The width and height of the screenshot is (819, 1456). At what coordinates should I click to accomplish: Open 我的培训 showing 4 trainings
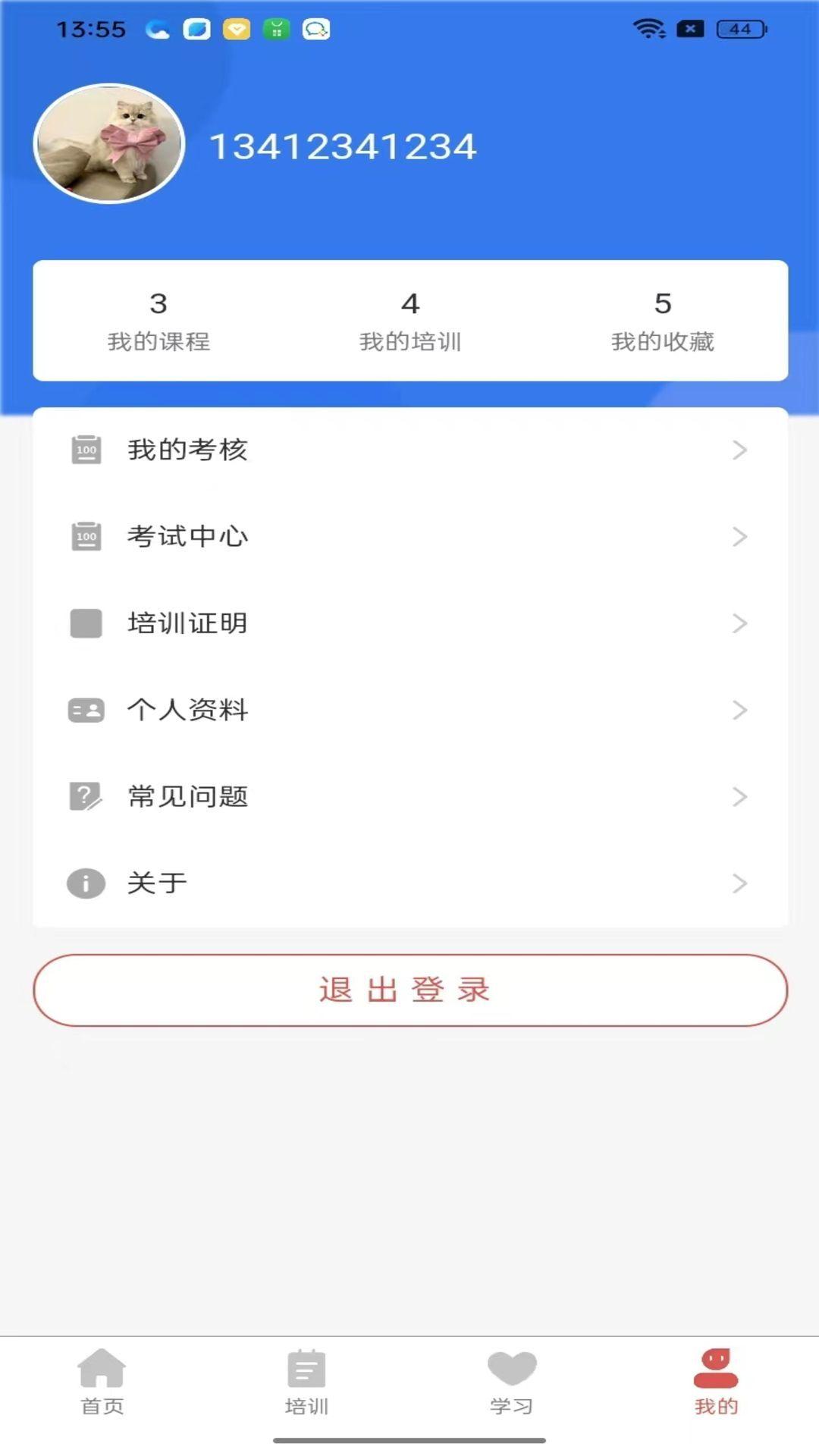(x=410, y=321)
